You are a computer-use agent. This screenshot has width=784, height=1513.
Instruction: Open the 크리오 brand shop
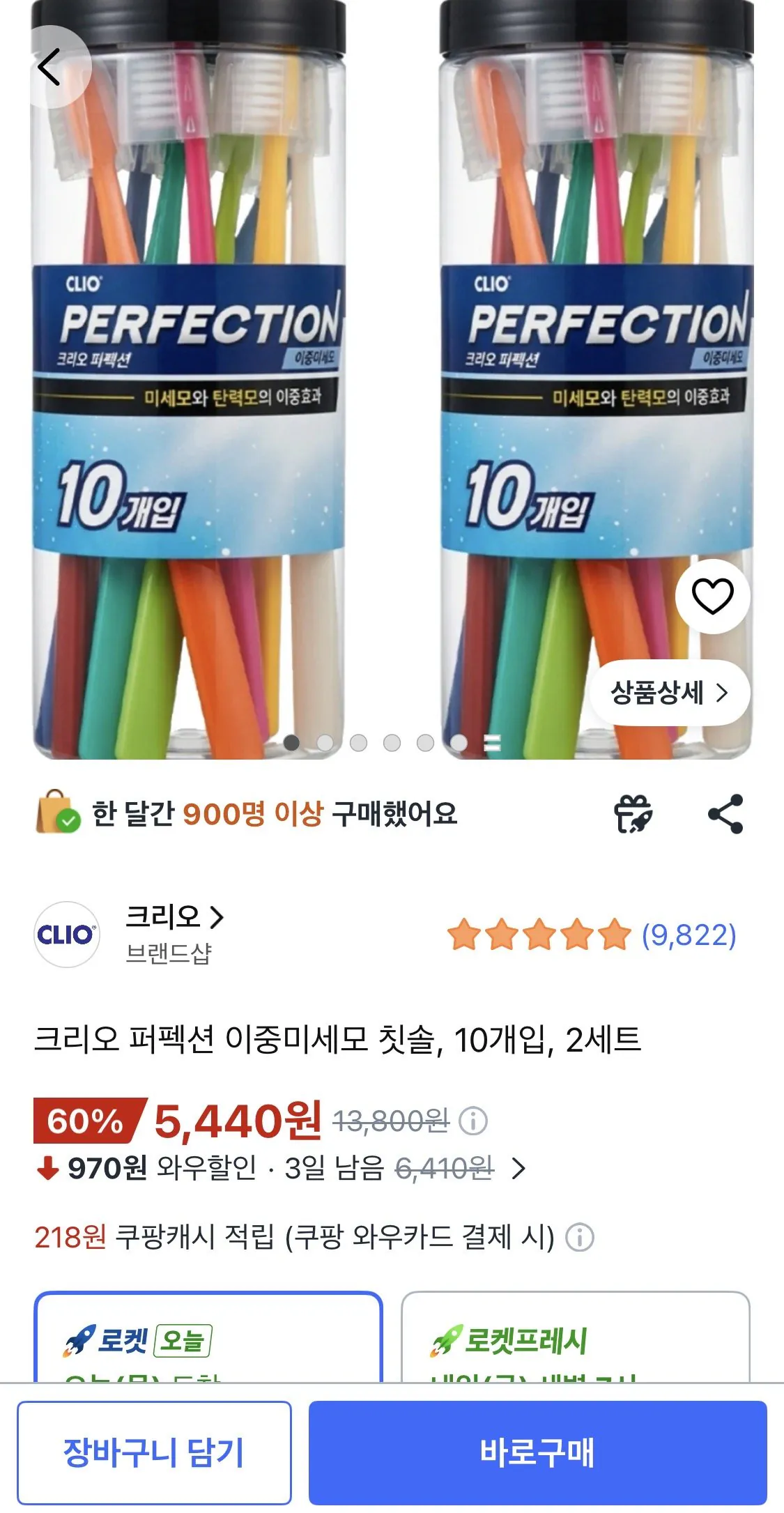pos(174,917)
